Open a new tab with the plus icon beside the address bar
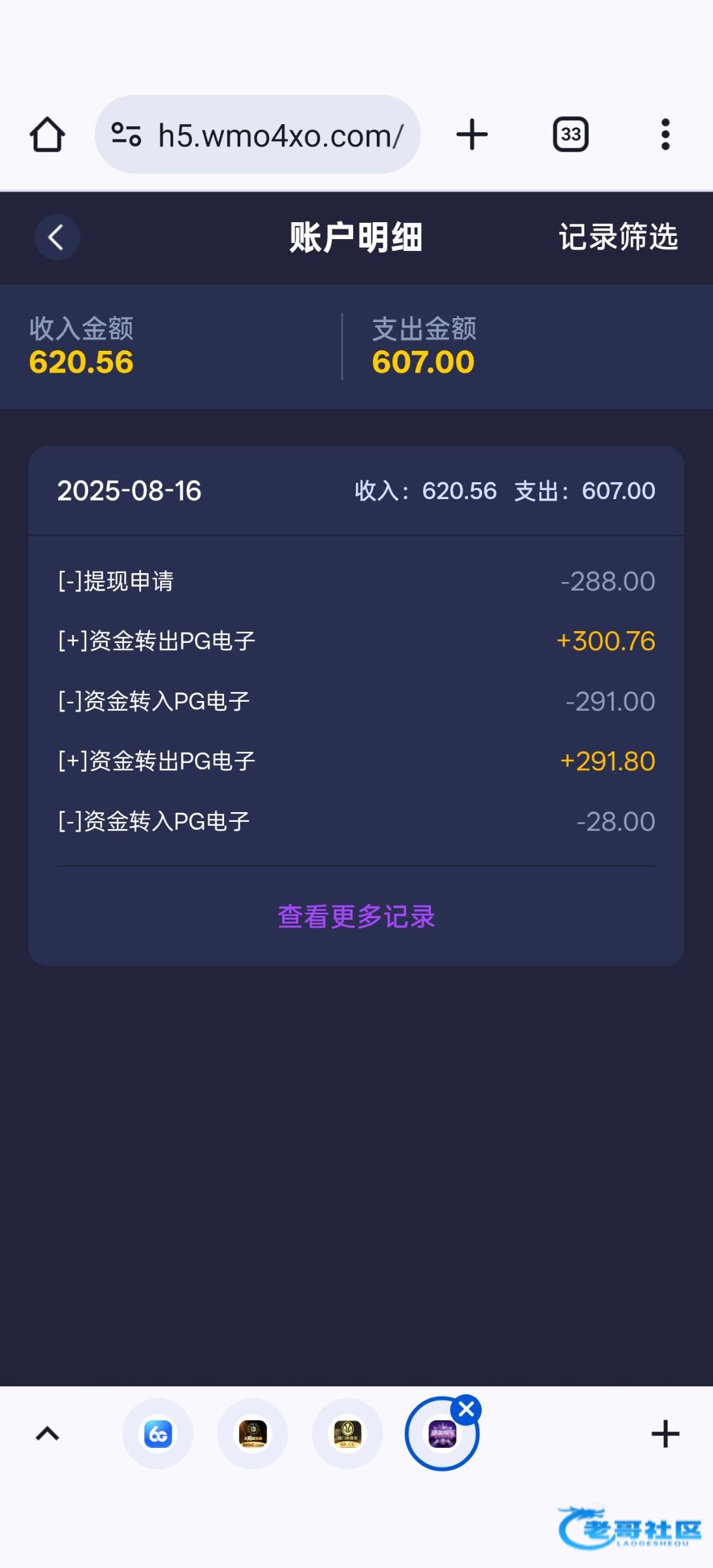 pyautogui.click(x=471, y=135)
